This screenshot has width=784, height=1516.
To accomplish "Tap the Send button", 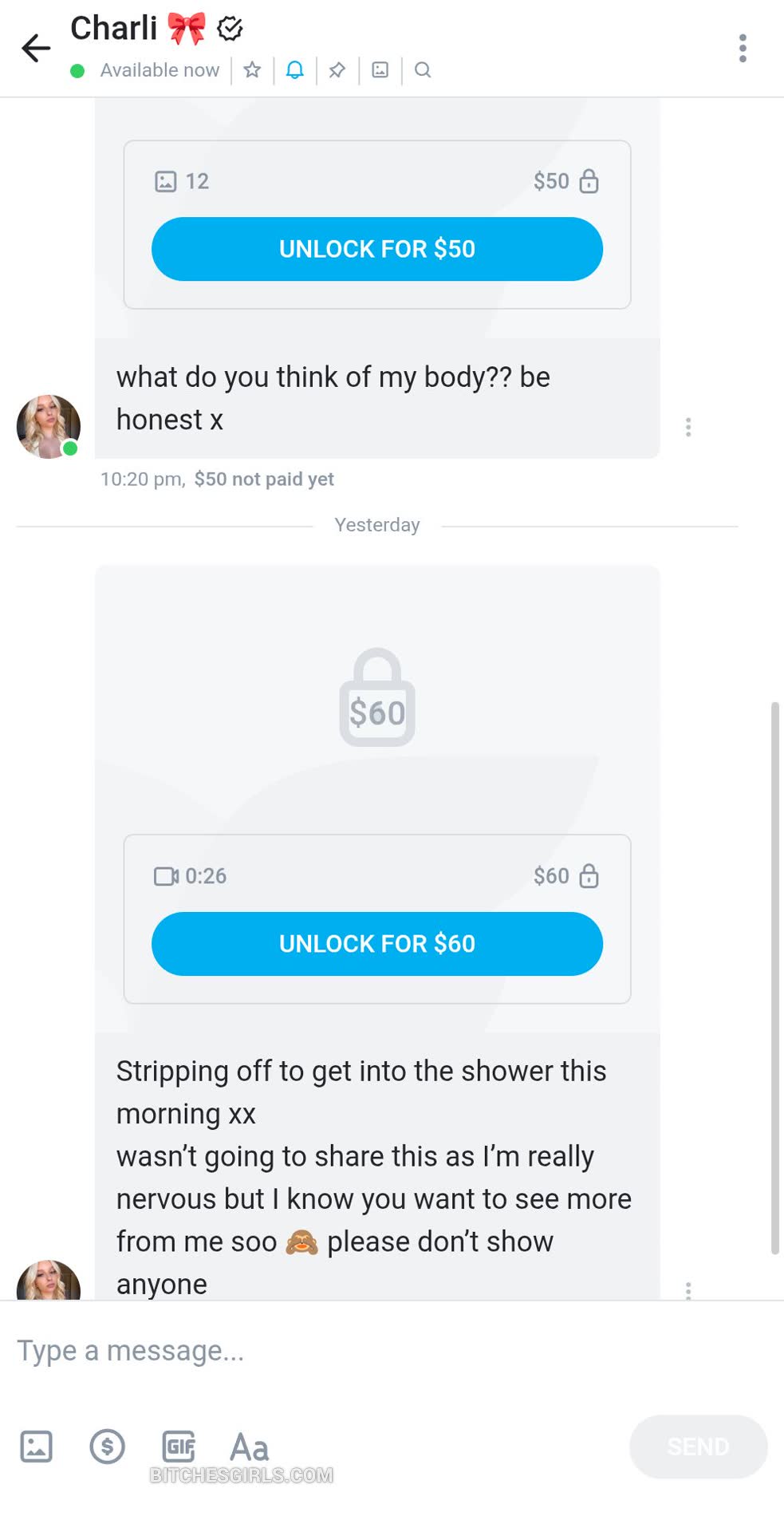I will coord(698,1447).
